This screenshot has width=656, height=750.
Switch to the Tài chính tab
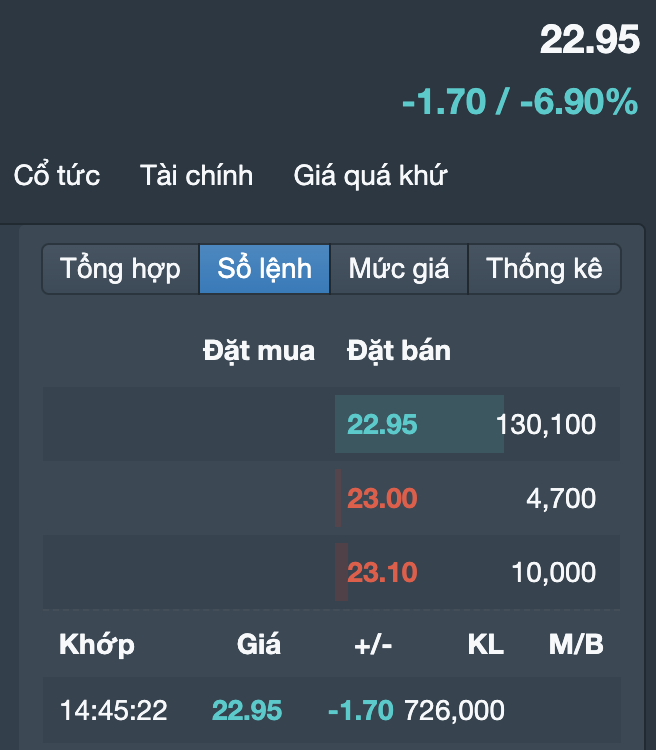click(196, 176)
